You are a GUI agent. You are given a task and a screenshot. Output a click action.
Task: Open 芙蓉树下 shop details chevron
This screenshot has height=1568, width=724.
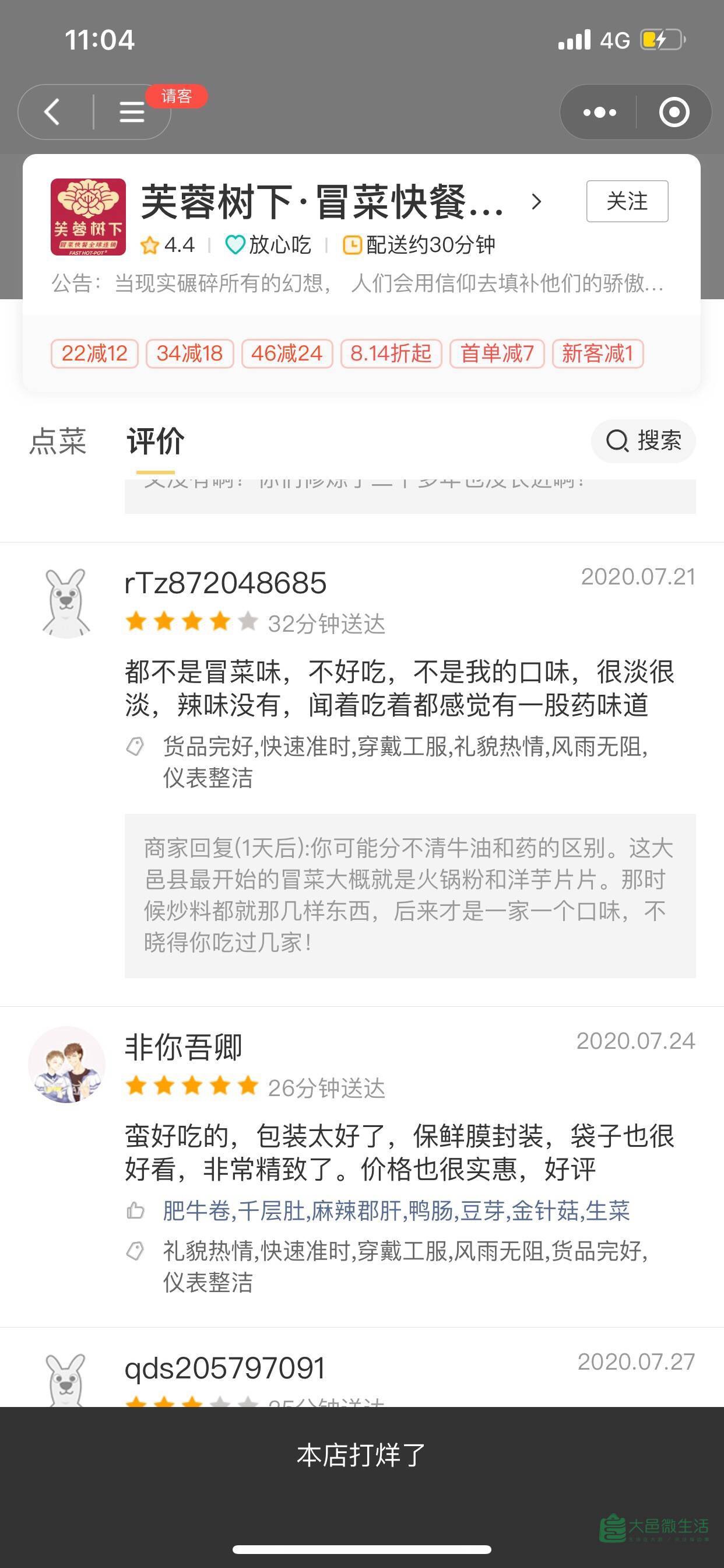pos(536,202)
